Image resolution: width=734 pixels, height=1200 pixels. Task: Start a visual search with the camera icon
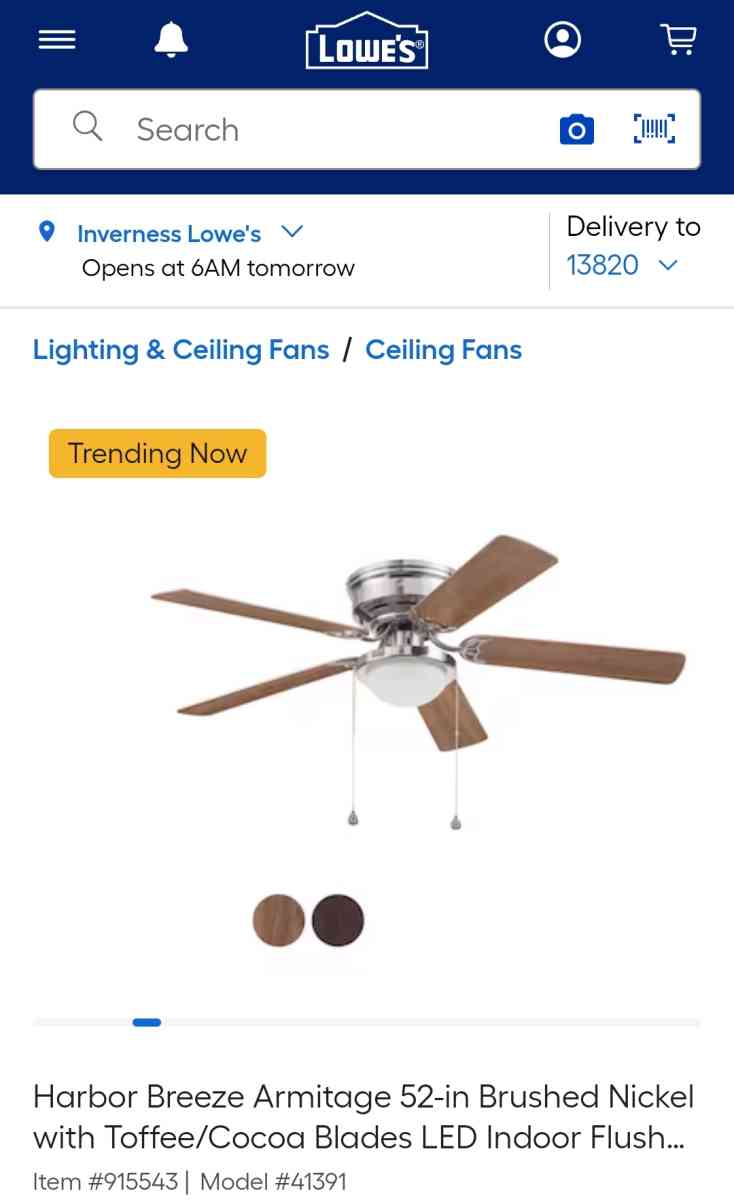click(x=576, y=129)
